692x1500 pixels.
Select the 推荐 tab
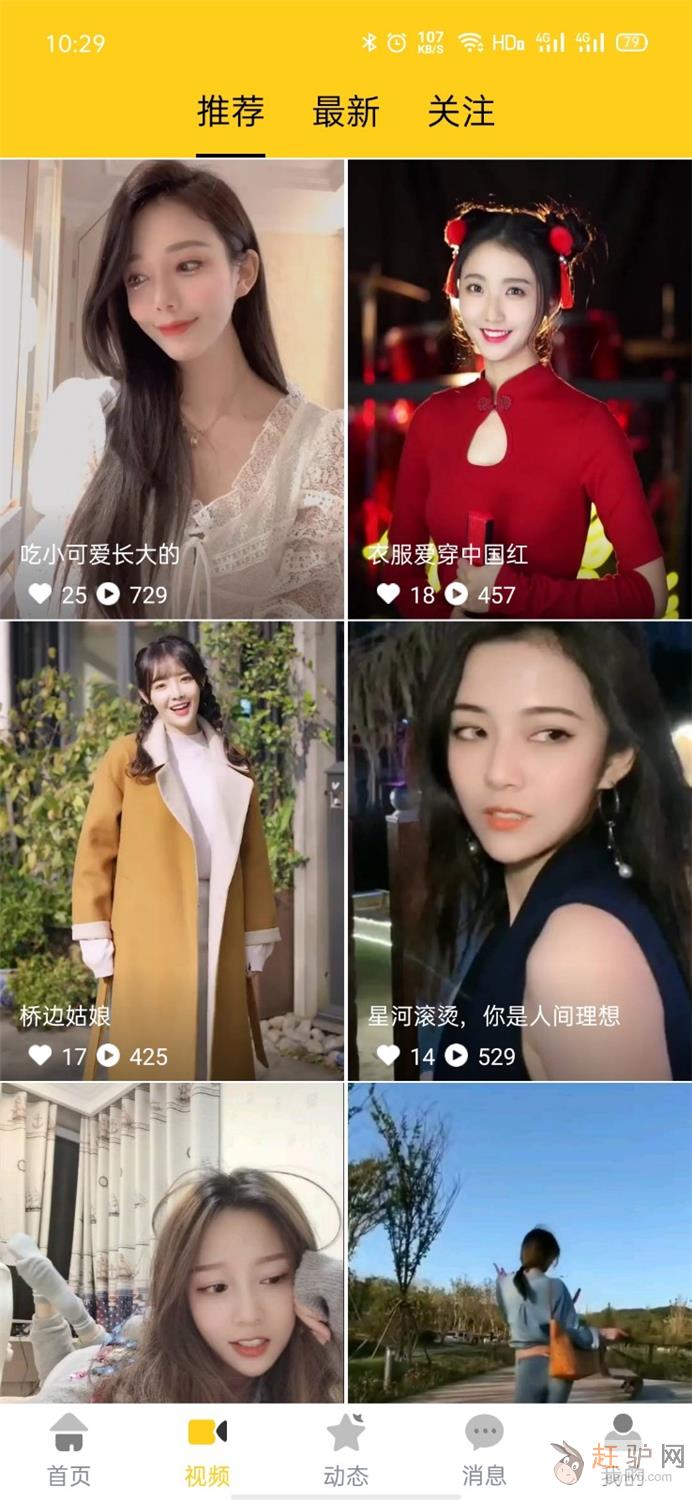pyautogui.click(x=231, y=111)
